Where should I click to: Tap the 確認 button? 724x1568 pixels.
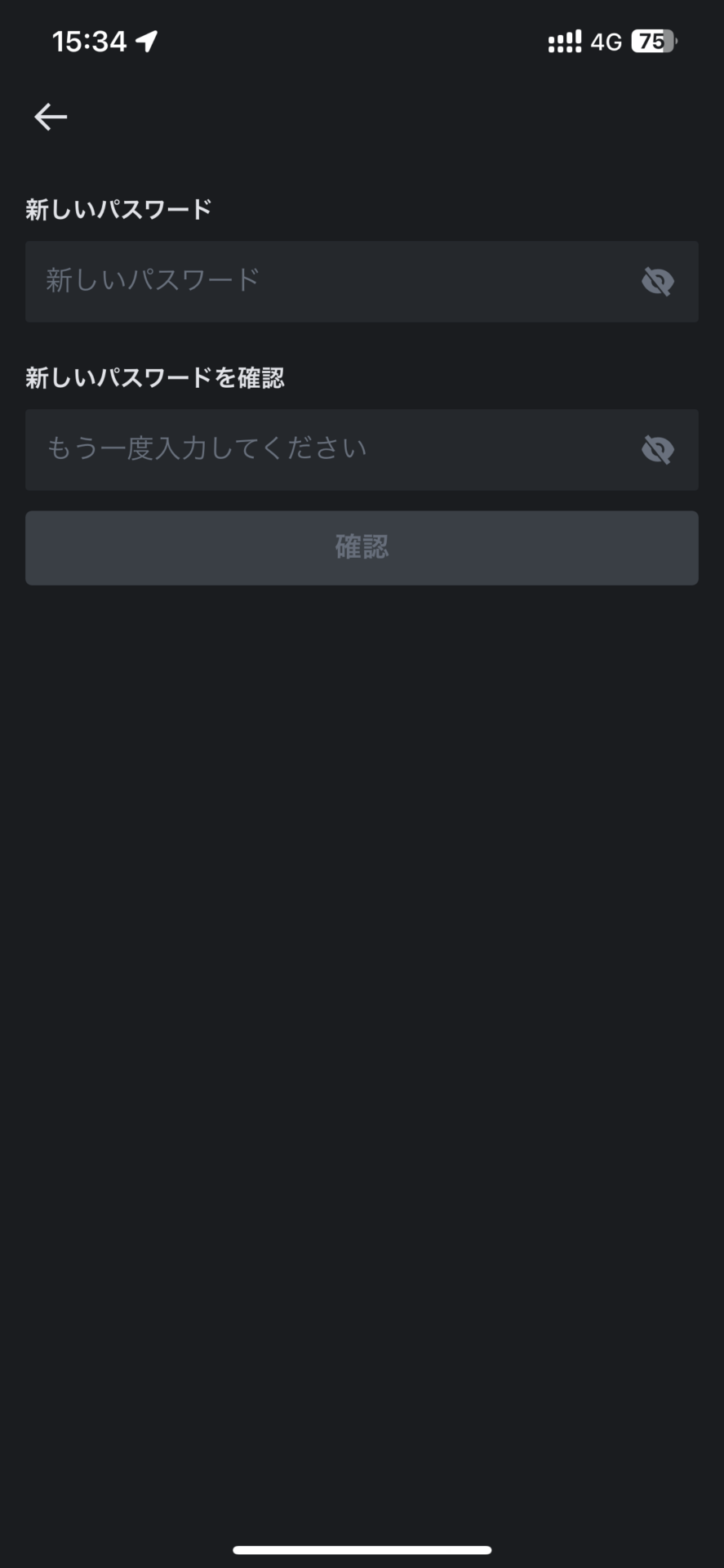pyautogui.click(x=362, y=548)
